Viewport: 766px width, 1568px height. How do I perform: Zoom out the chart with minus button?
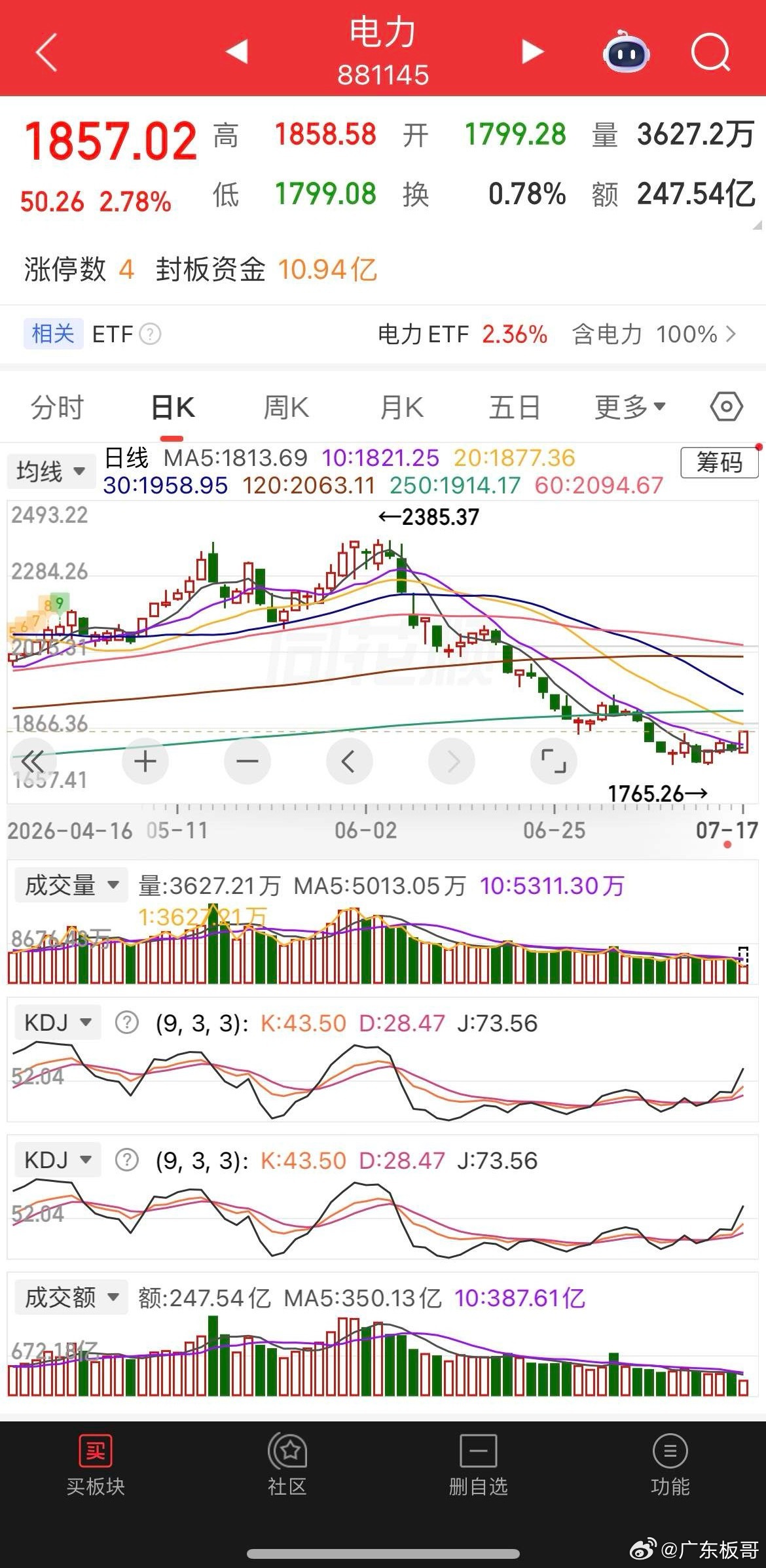tap(247, 761)
